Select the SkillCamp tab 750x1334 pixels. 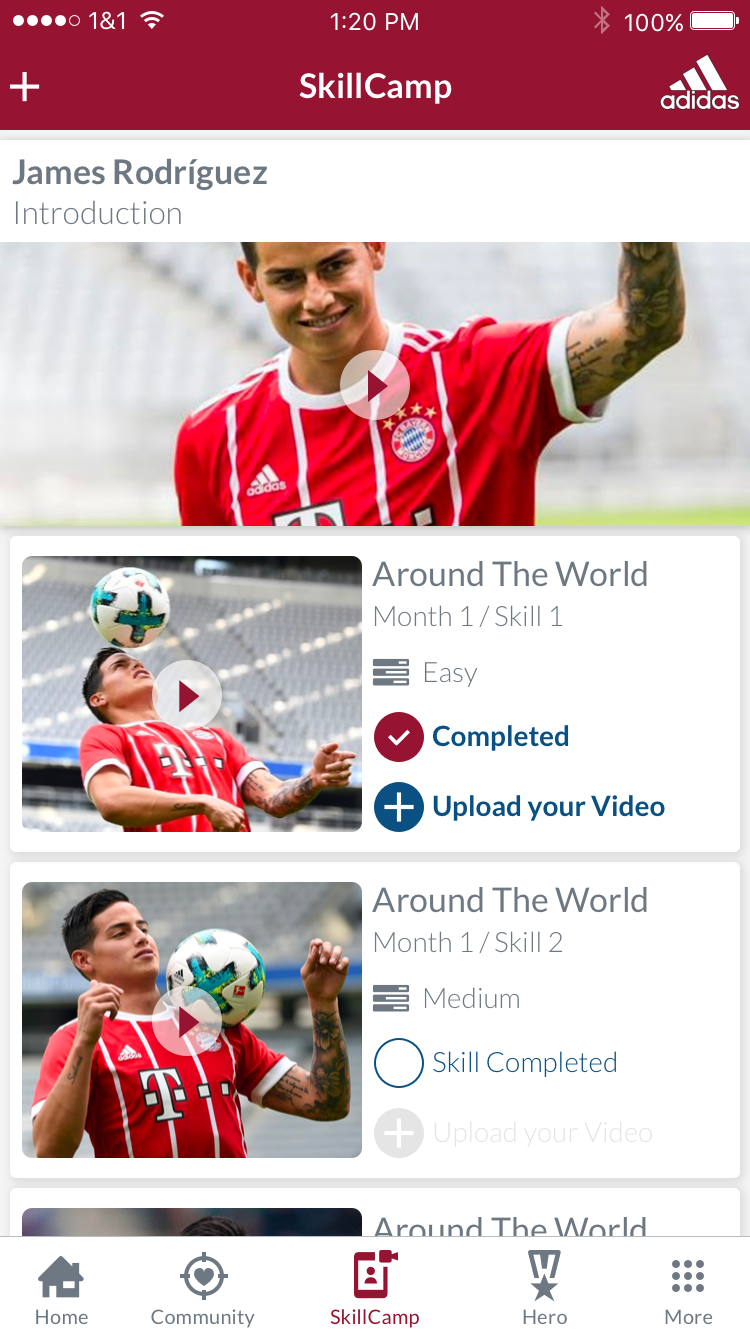pyautogui.click(x=375, y=1288)
